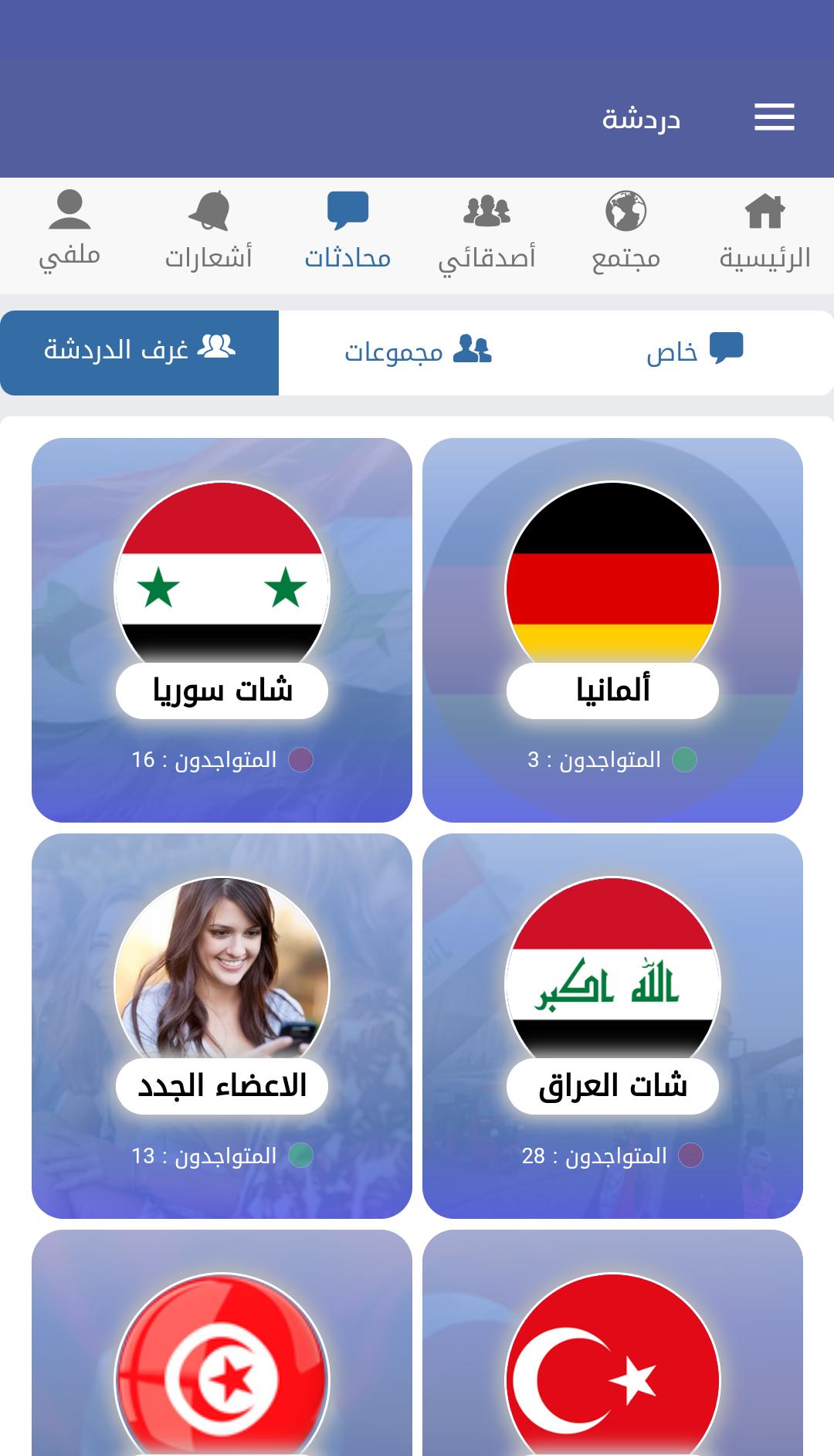This screenshot has height=1456, width=834.
Task: Go to the ملفي profile tab
Action: [x=69, y=232]
